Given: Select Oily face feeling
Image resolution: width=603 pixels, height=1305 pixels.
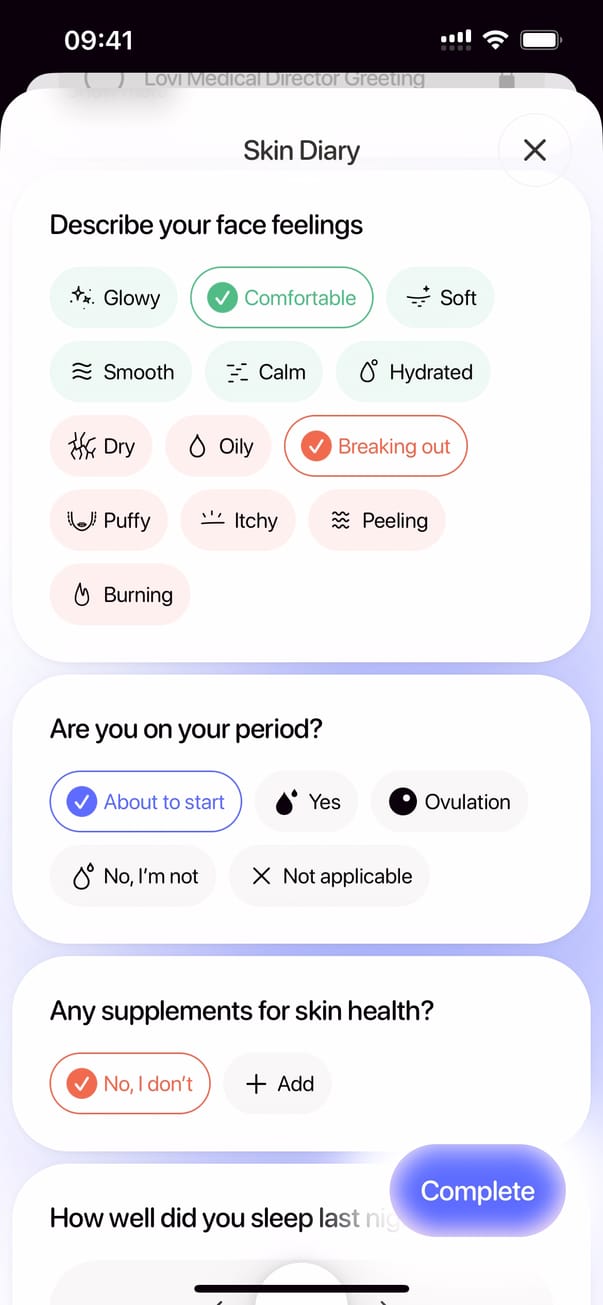Looking at the screenshot, I should 218,446.
